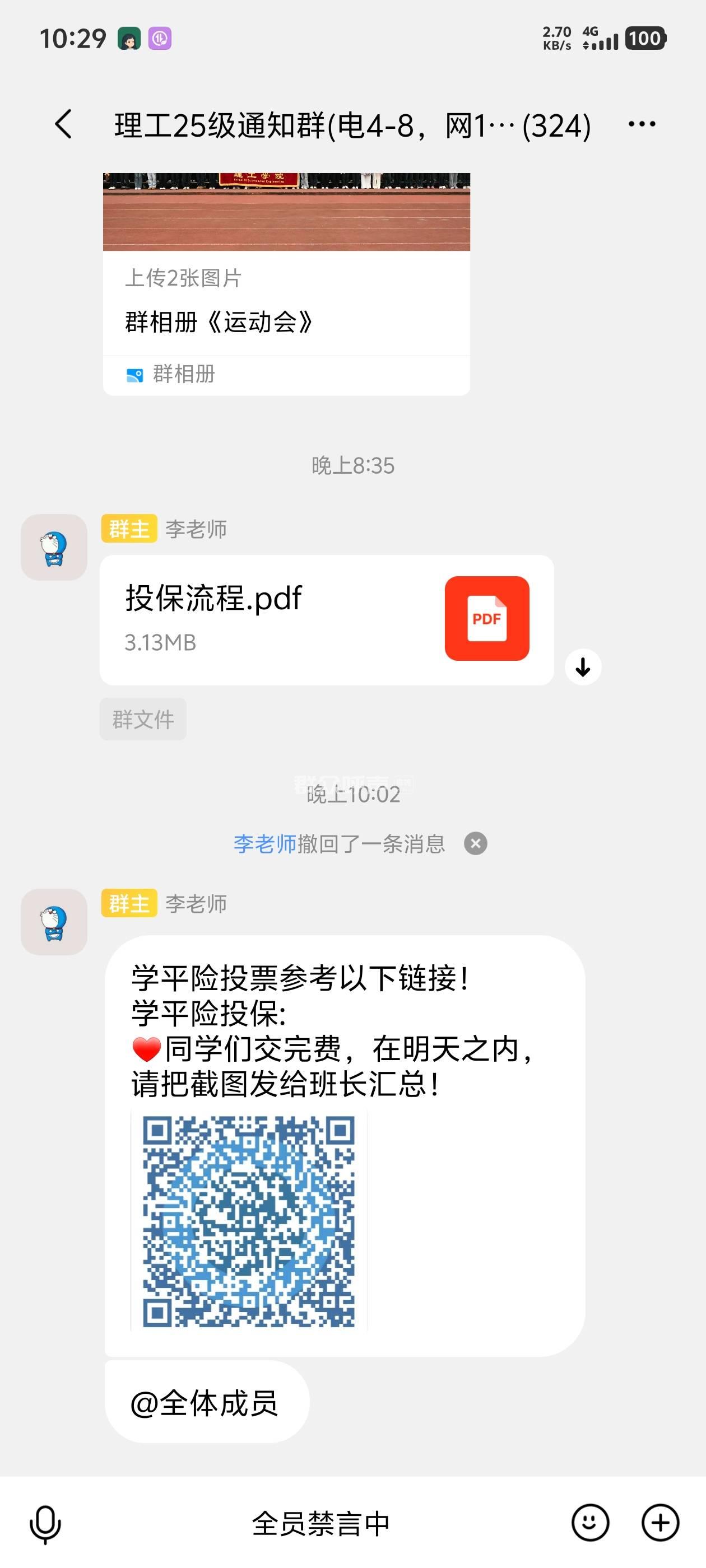Open the 群文件 tag
Viewport: 706px width, 1568px height.
click(143, 720)
